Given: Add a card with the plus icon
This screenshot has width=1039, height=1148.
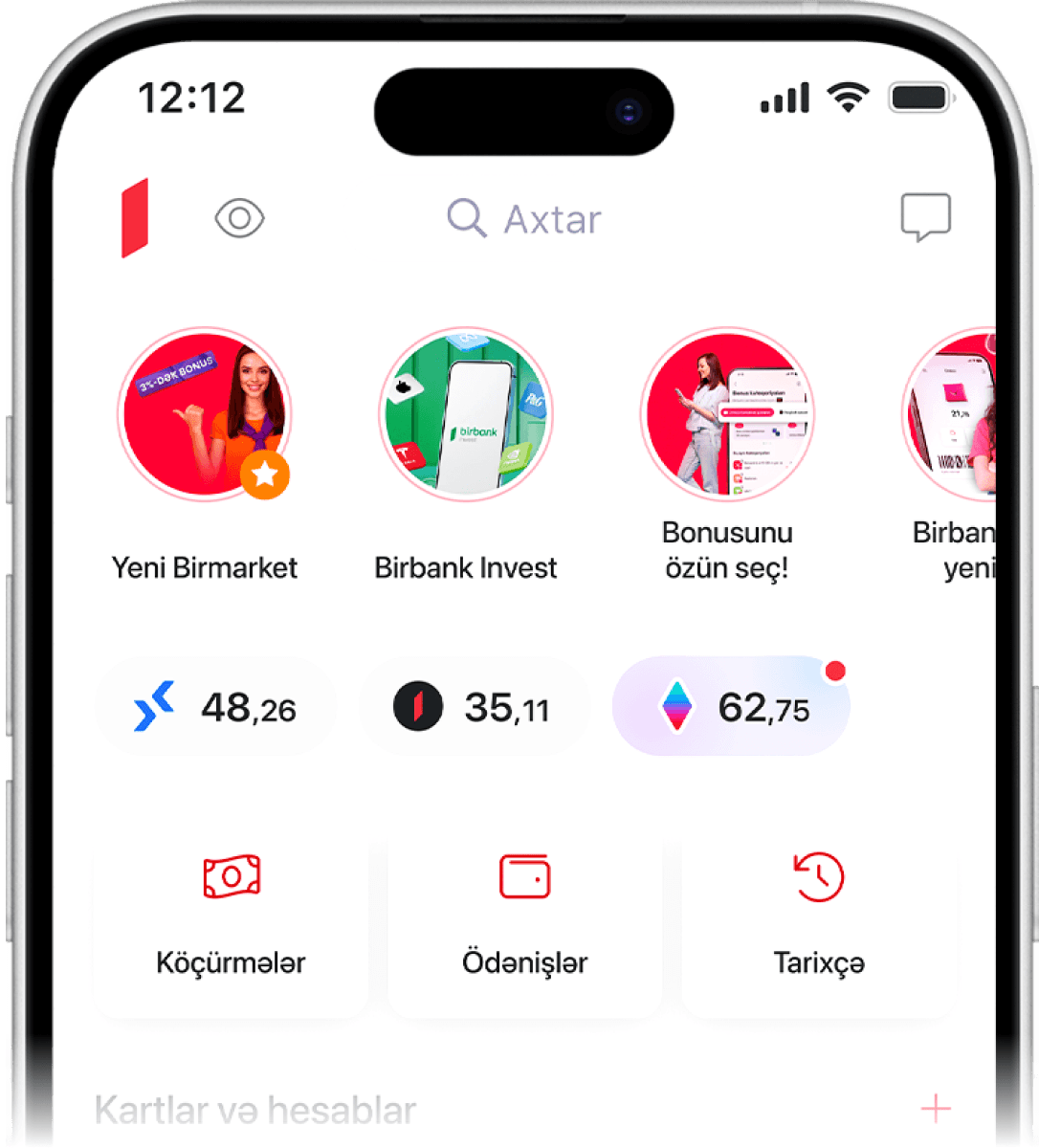Looking at the screenshot, I should [x=935, y=1109].
